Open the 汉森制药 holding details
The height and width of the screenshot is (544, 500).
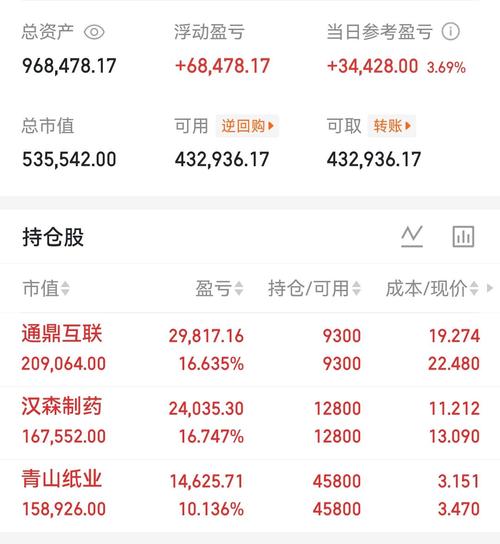tap(250, 422)
